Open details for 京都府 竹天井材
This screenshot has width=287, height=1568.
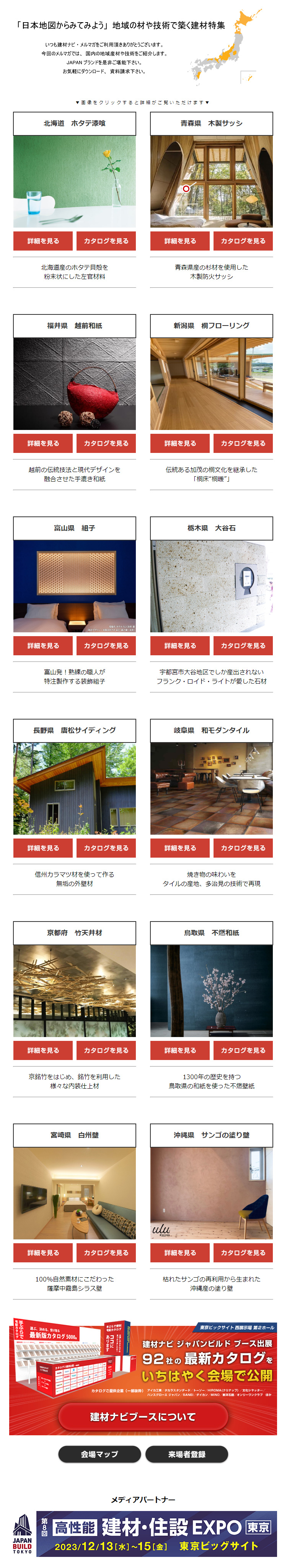42,1050
